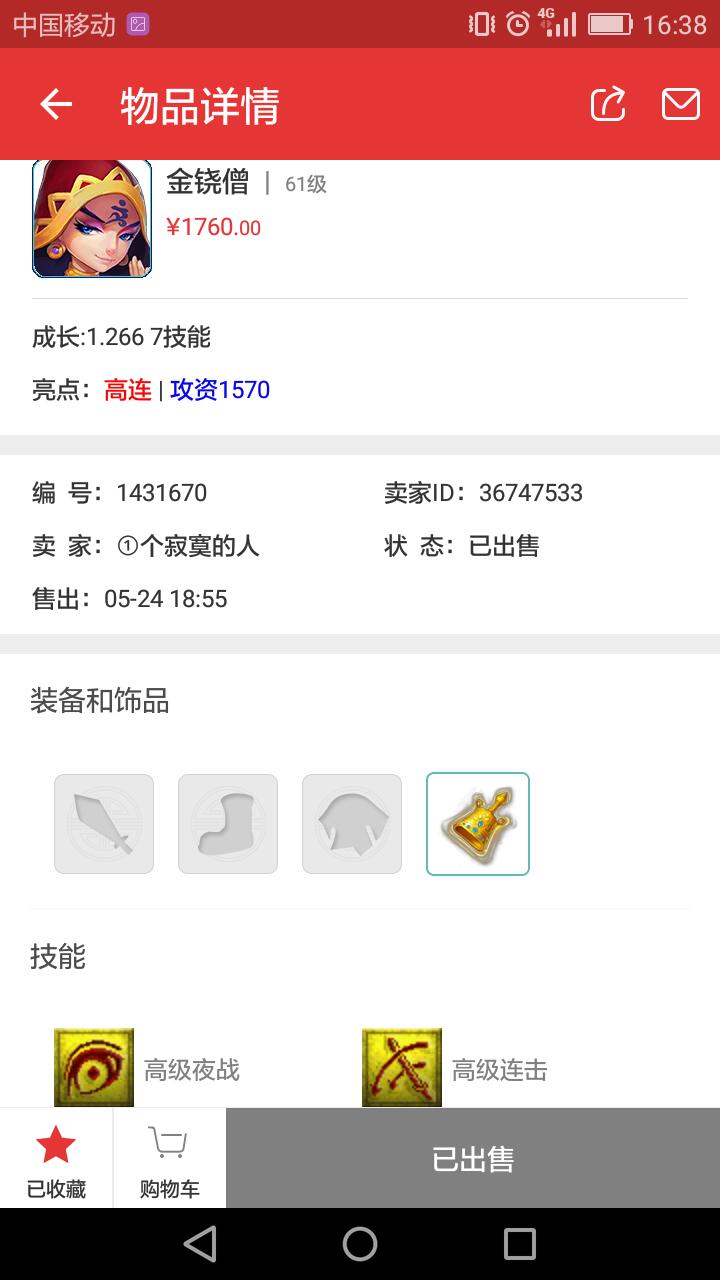The height and width of the screenshot is (1280, 720).
Task: Select the golden bell accessory slot
Action: point(478,824)
